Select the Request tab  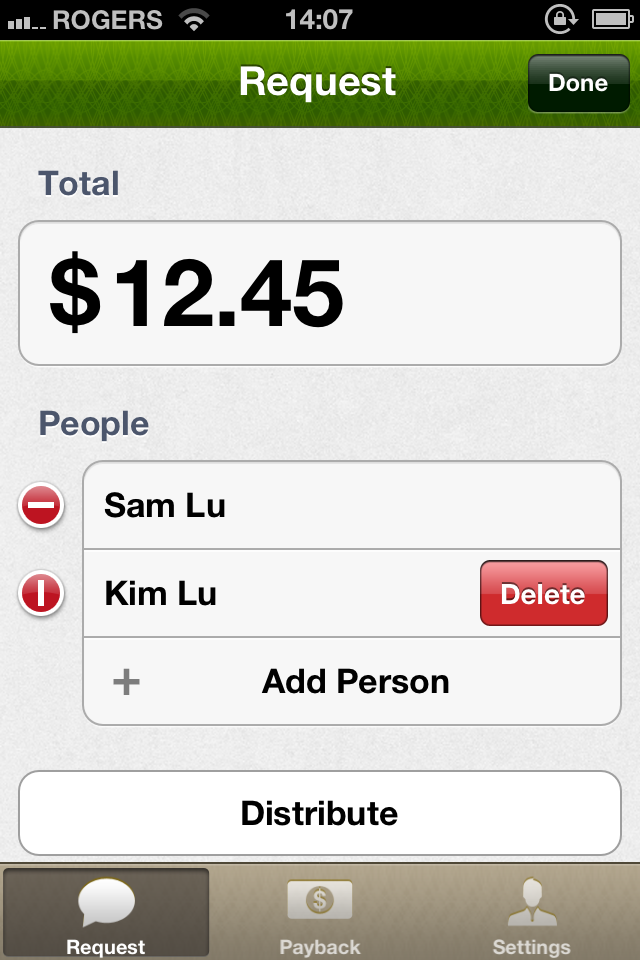coord(106,915)
